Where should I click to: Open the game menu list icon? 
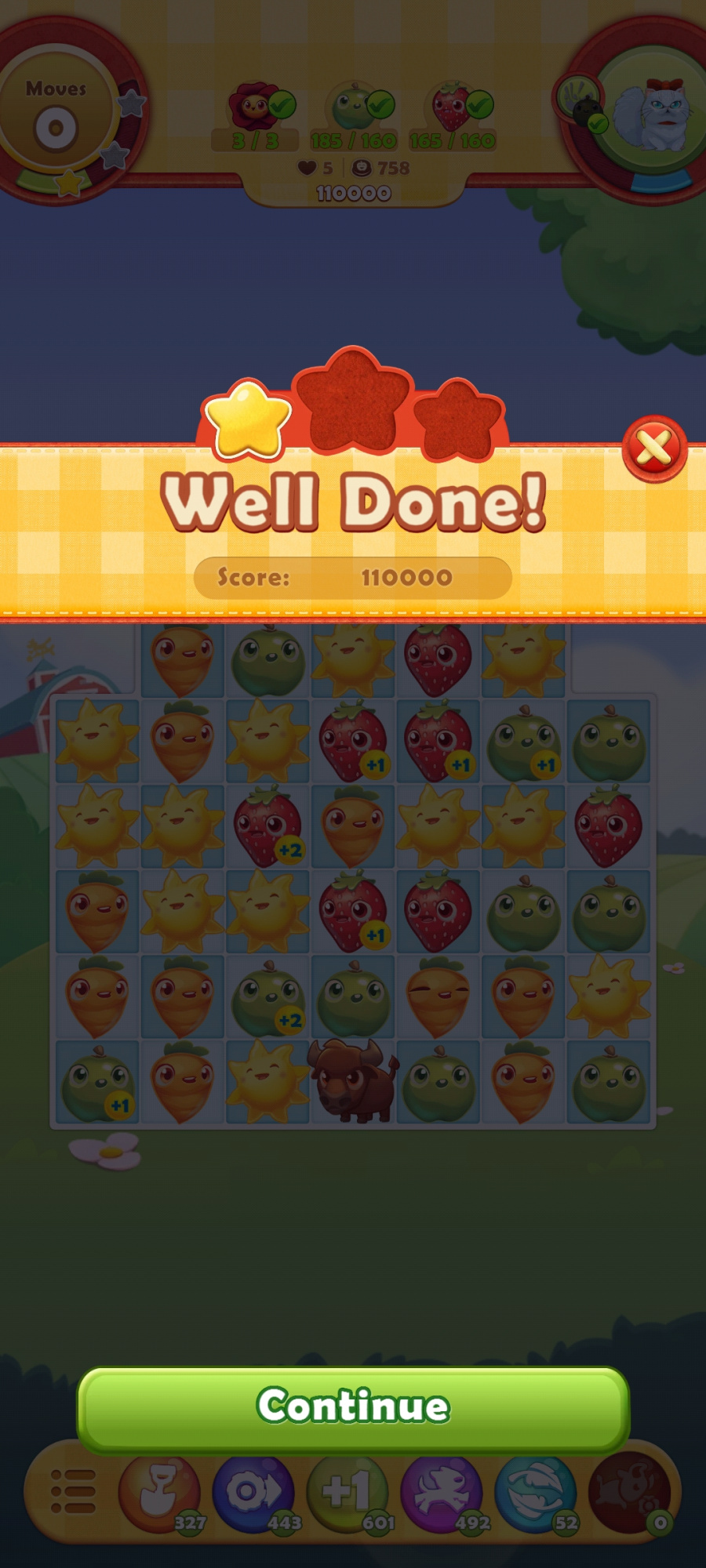pos(73,1491)
